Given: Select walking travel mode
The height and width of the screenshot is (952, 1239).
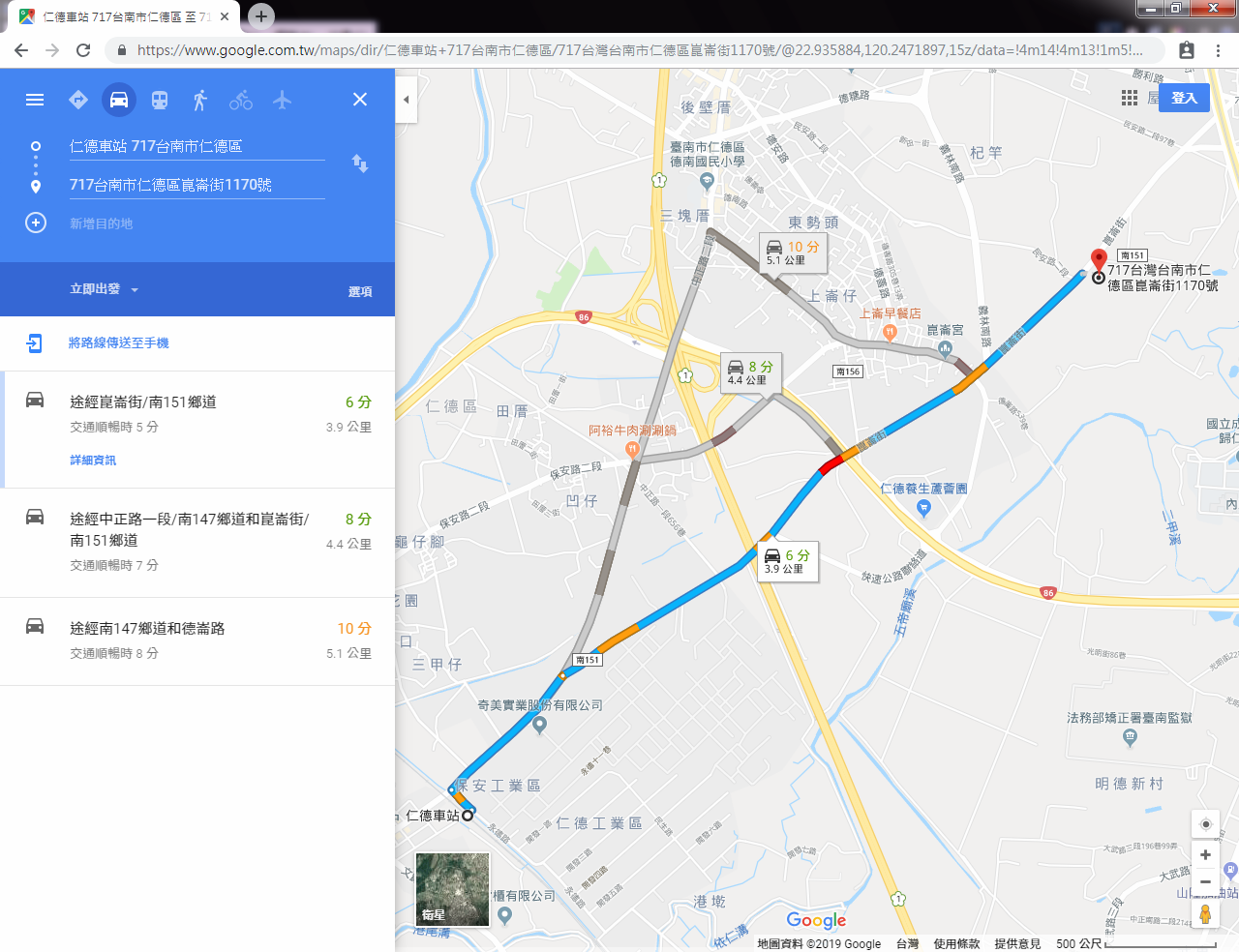Looking at the screenshot, I should pos(200,100).
